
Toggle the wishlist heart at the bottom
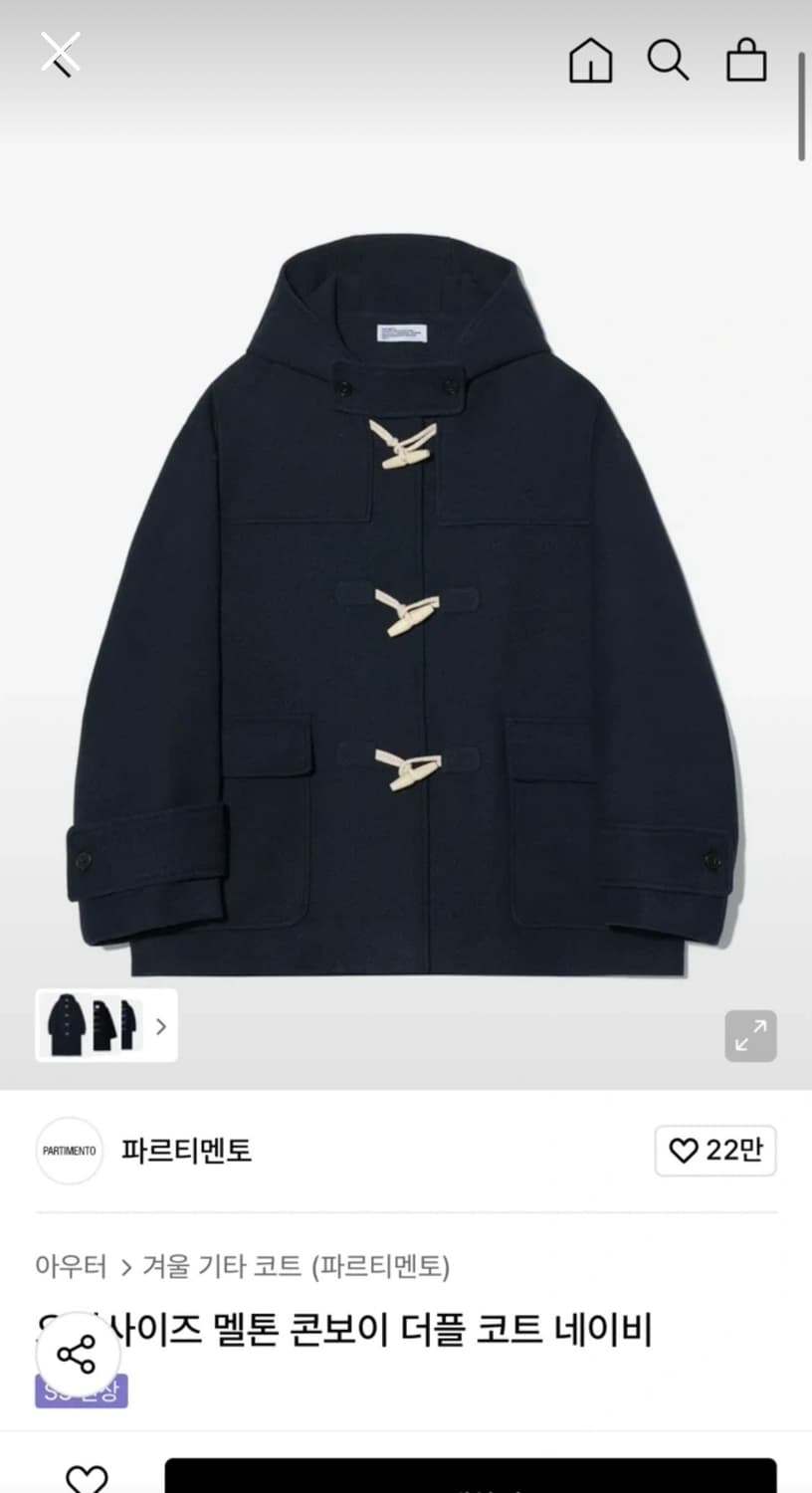(86, 1476)
